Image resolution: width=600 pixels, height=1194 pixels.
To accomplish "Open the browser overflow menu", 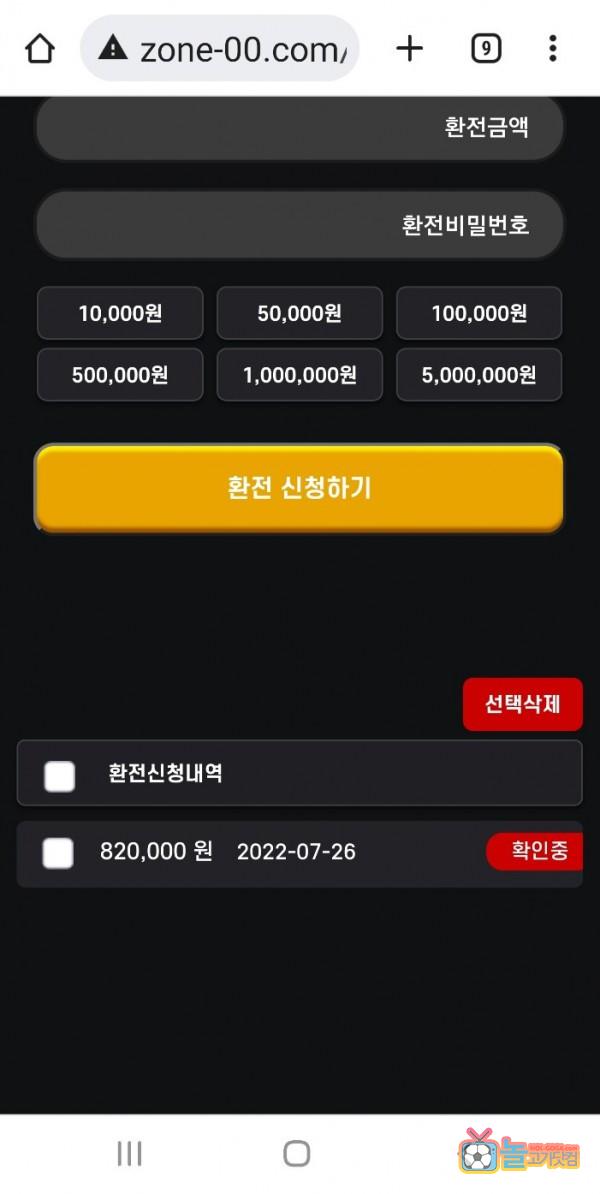I will (x=553, y=48).
